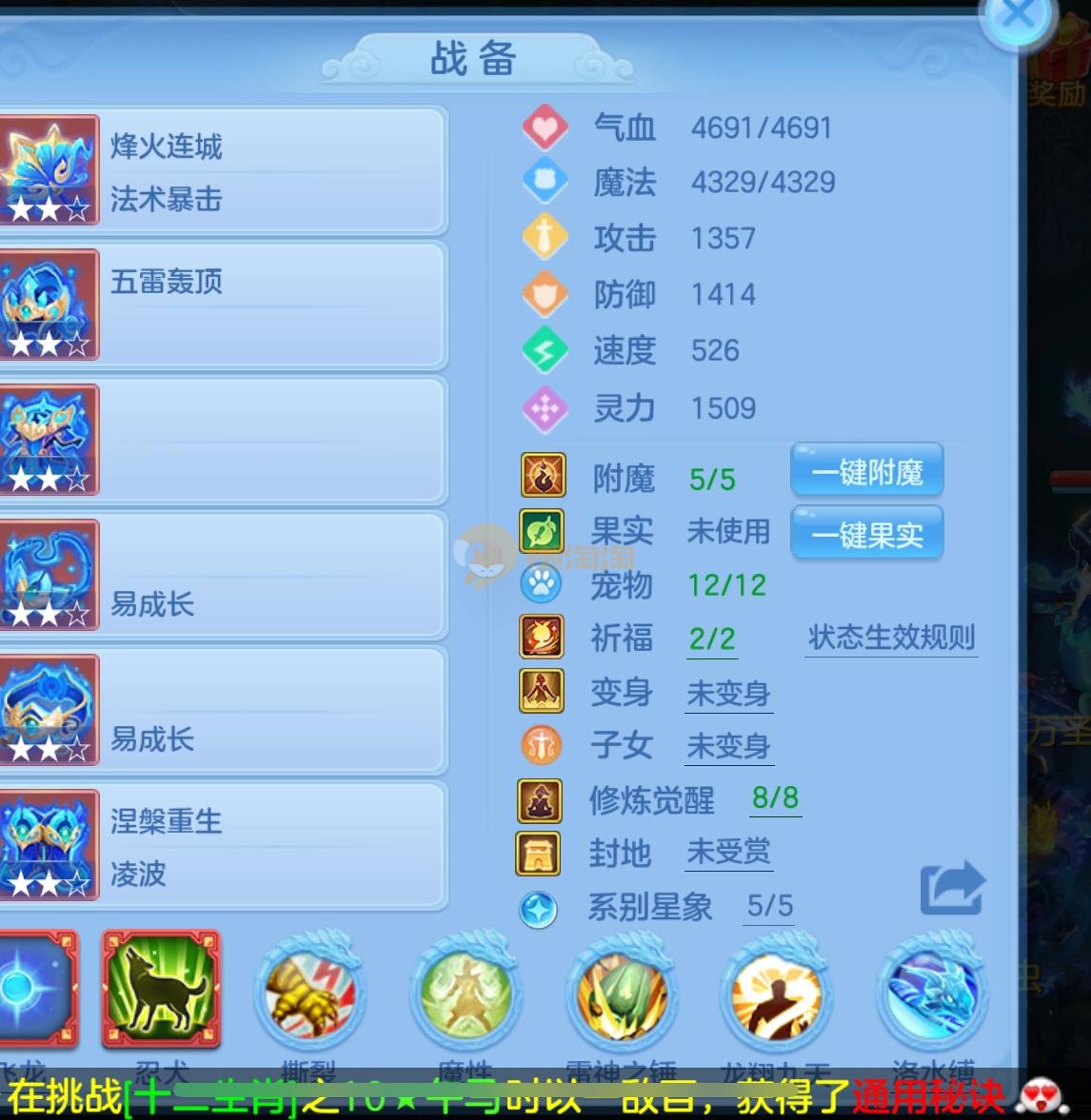Tap the 一键果实 button
Viewport: 1091px width, 1120px height.
click(866, 535)
